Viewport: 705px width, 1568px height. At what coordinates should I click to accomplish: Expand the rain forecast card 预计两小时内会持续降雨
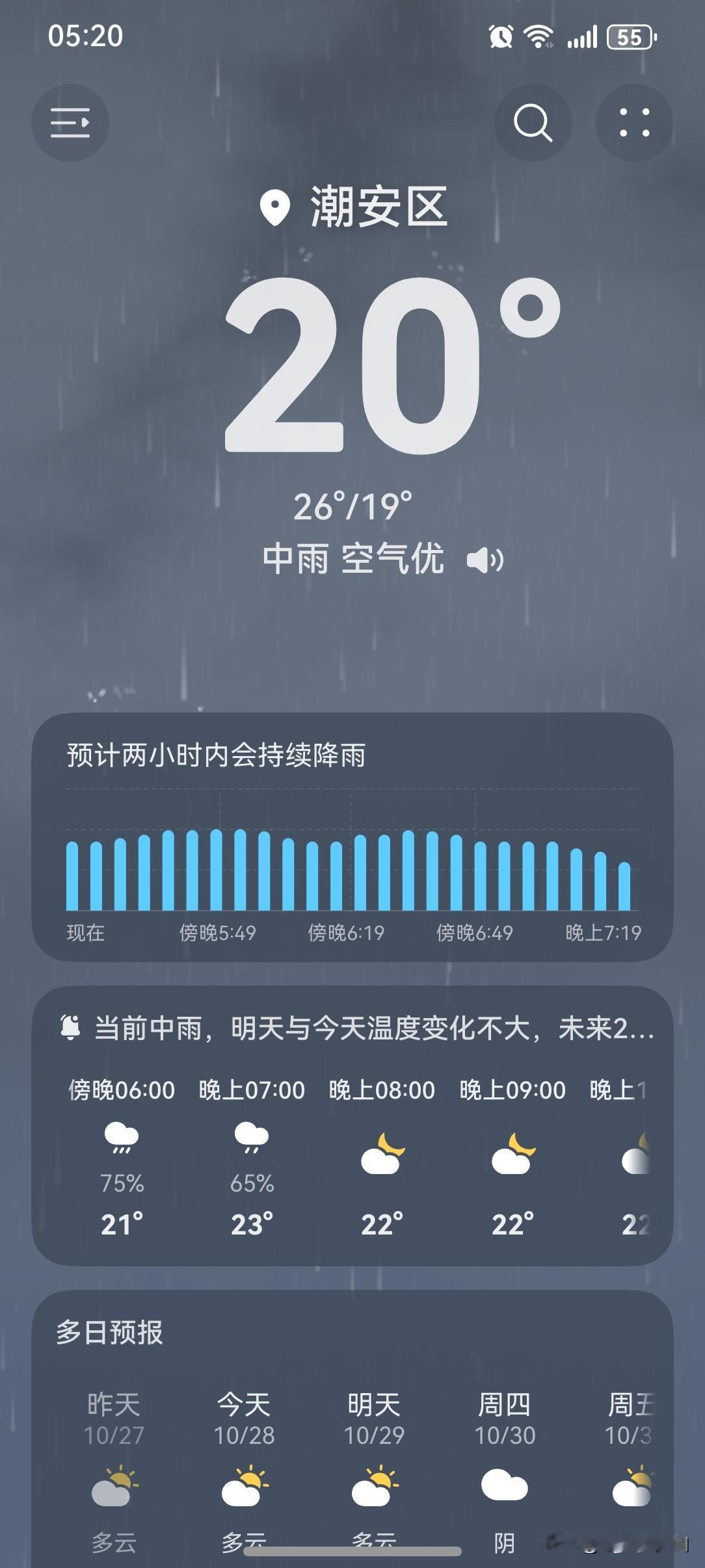[352, 839]
